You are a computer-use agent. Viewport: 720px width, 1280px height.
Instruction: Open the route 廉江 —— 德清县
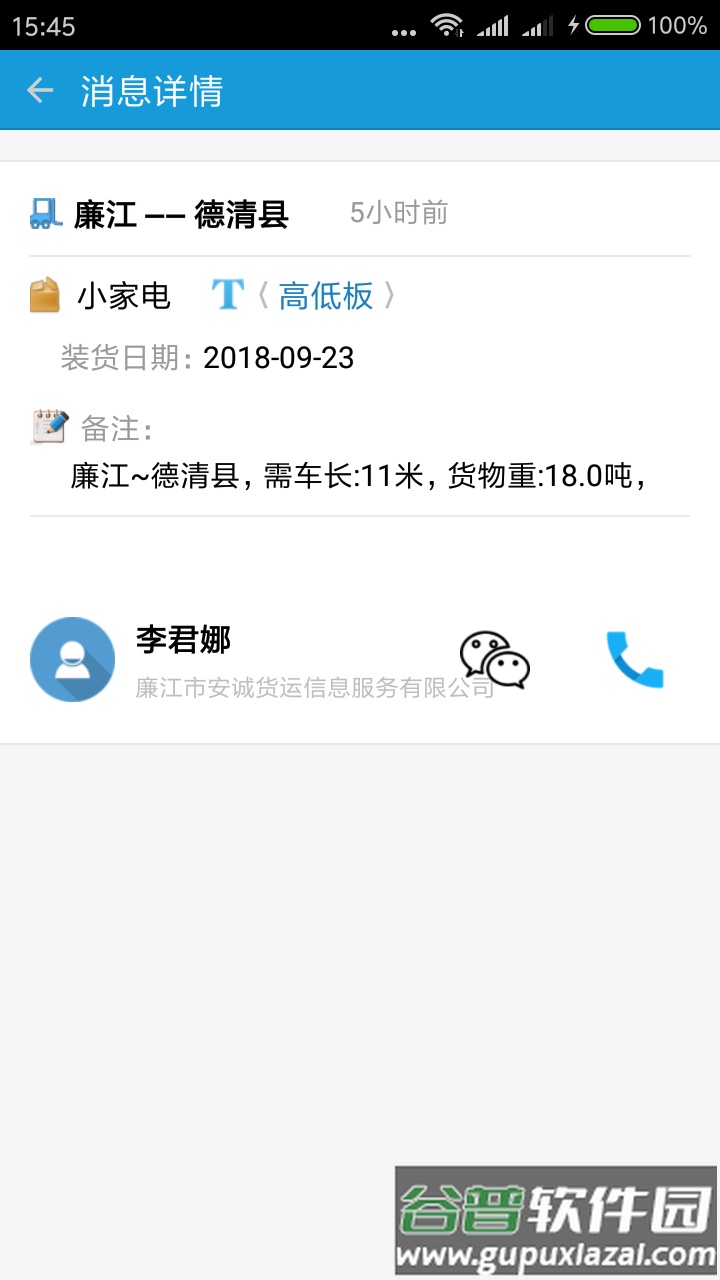click(x=180, y=214)
